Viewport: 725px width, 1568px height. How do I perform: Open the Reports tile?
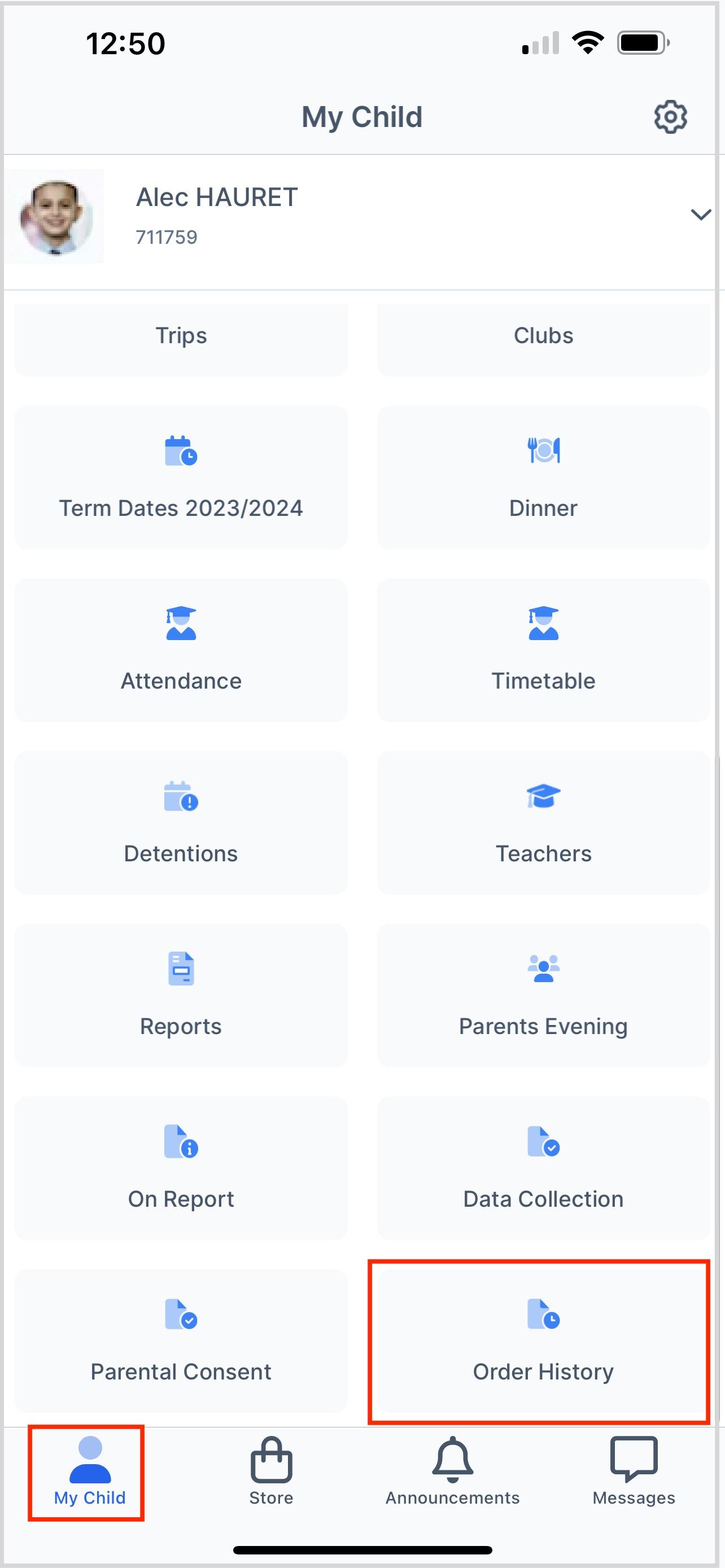point(181,996)
